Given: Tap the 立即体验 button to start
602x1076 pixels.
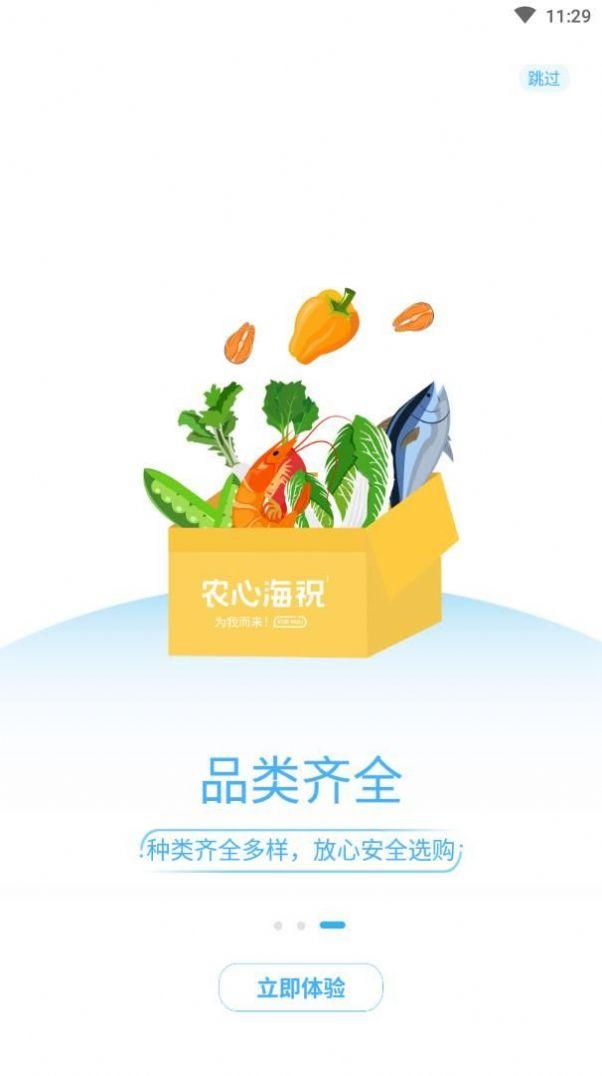Looking at the screenshot, I should [301, 987].
